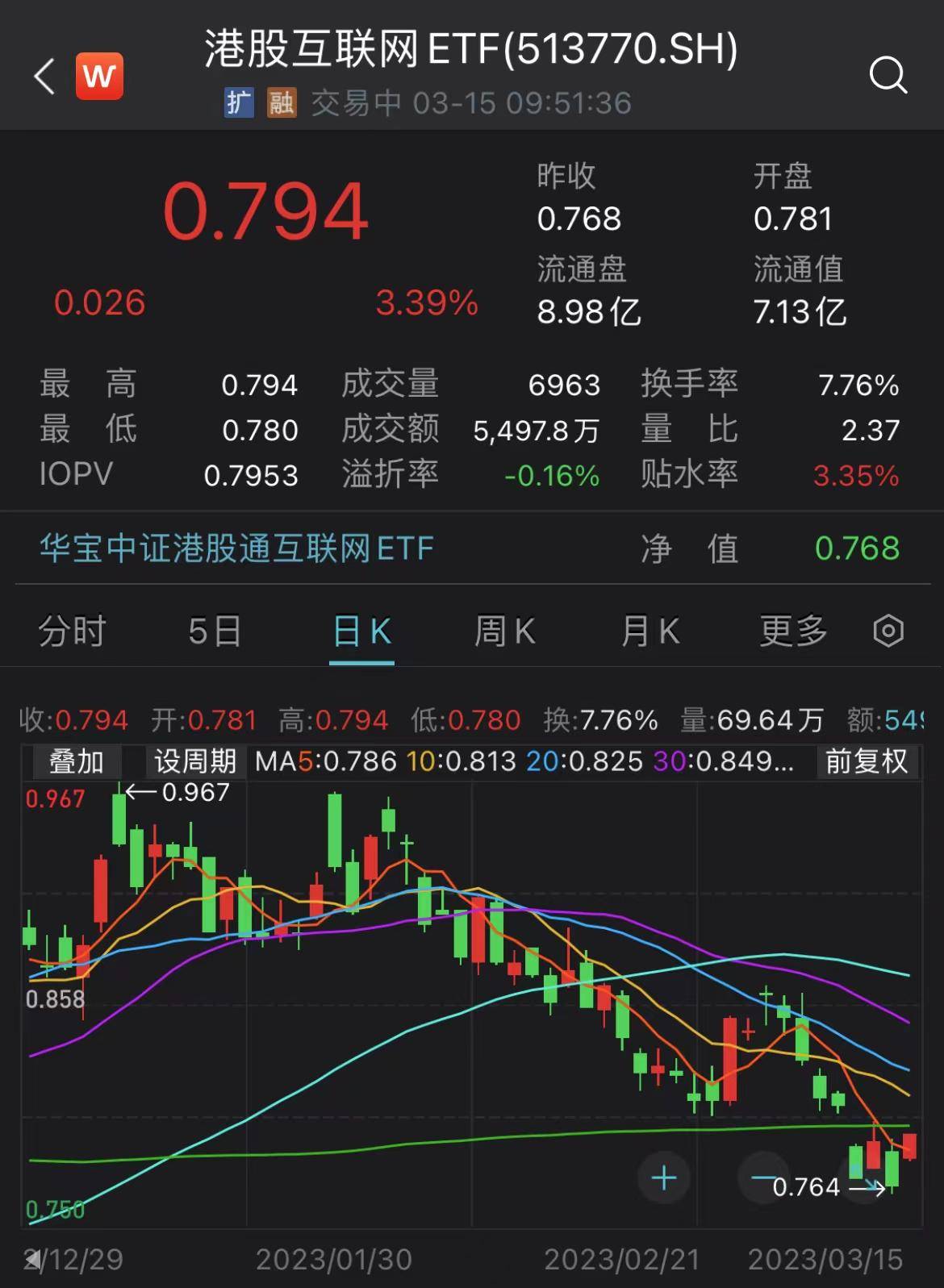Click the back arrow icon
Screen dimensions: 944x1288
click(x=43, y=77)
